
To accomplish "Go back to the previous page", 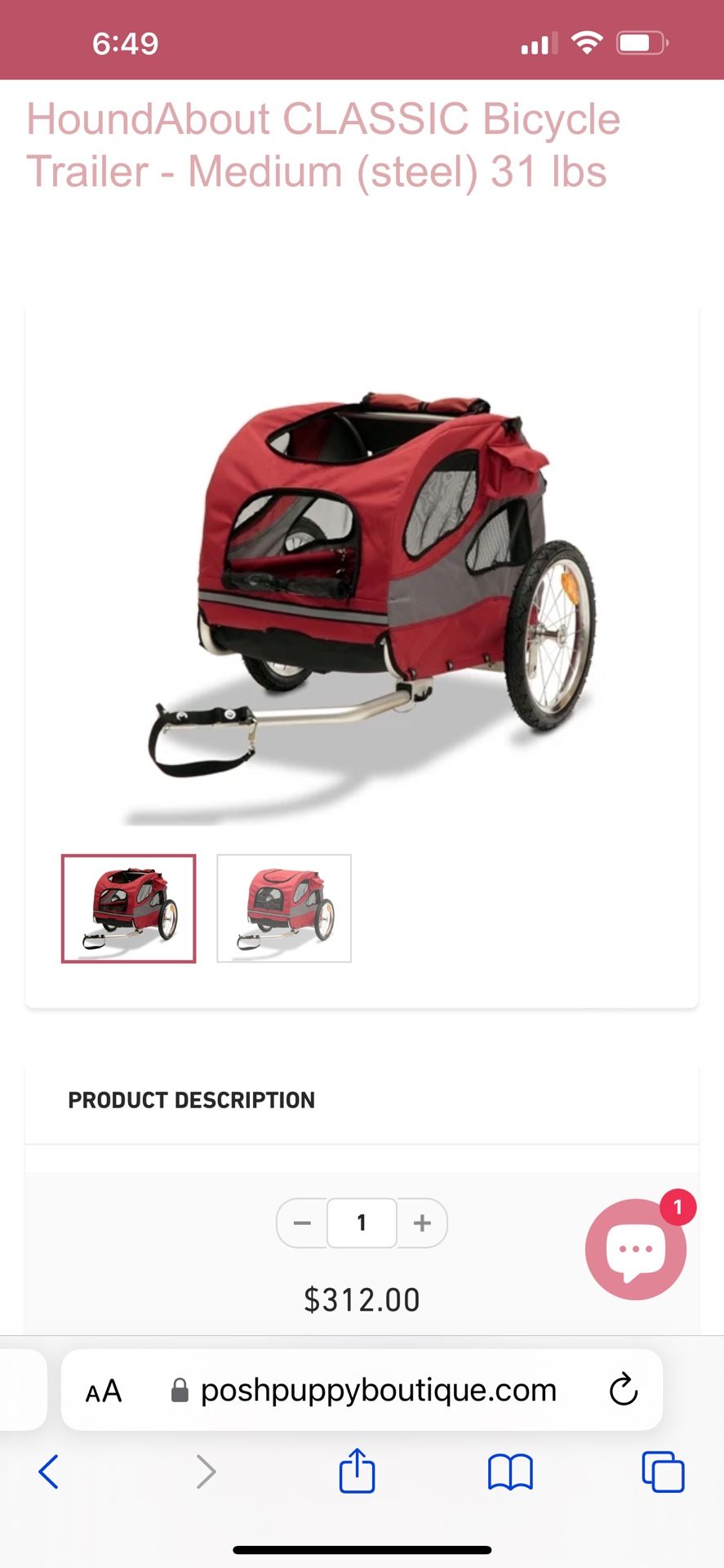I will coord(49,1472).
